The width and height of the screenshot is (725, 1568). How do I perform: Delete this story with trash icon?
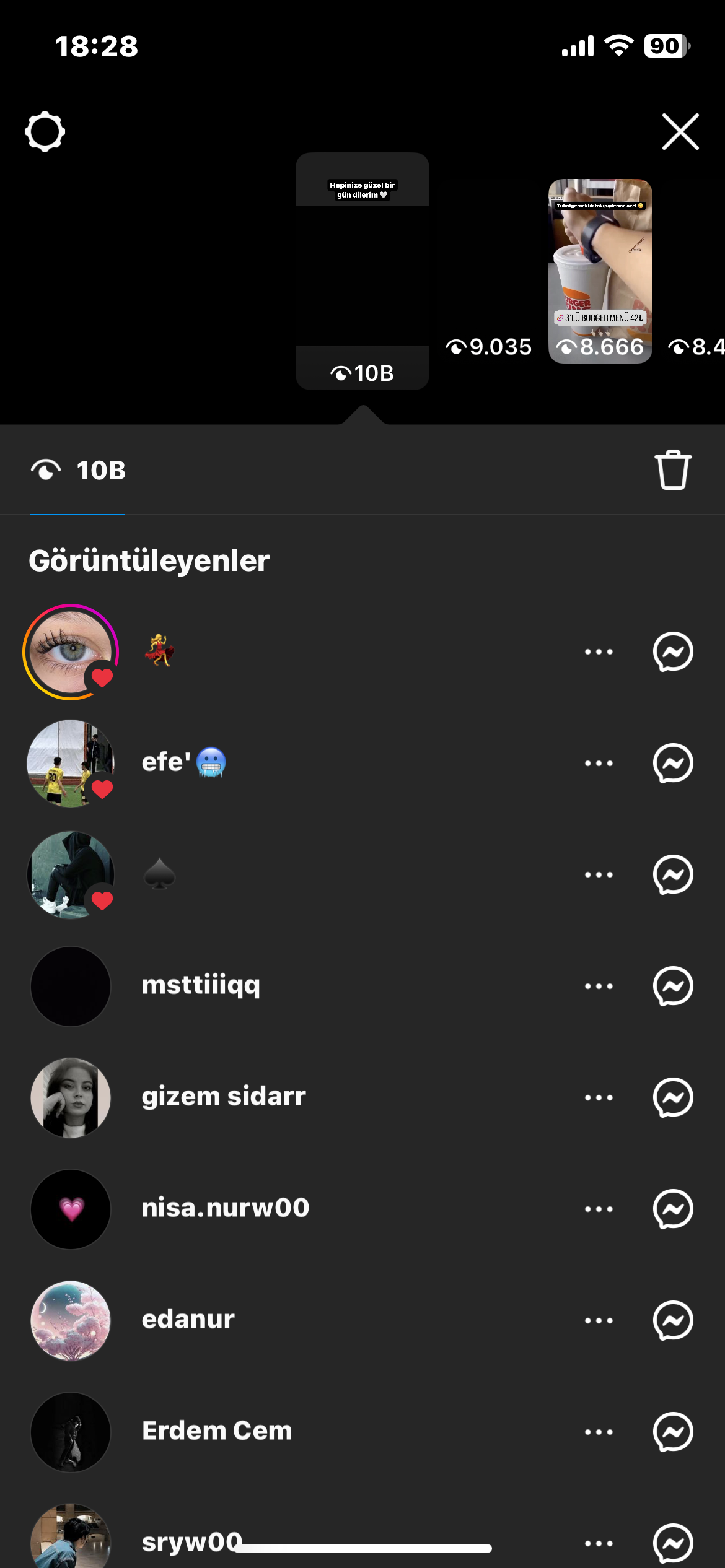point(673,470)
